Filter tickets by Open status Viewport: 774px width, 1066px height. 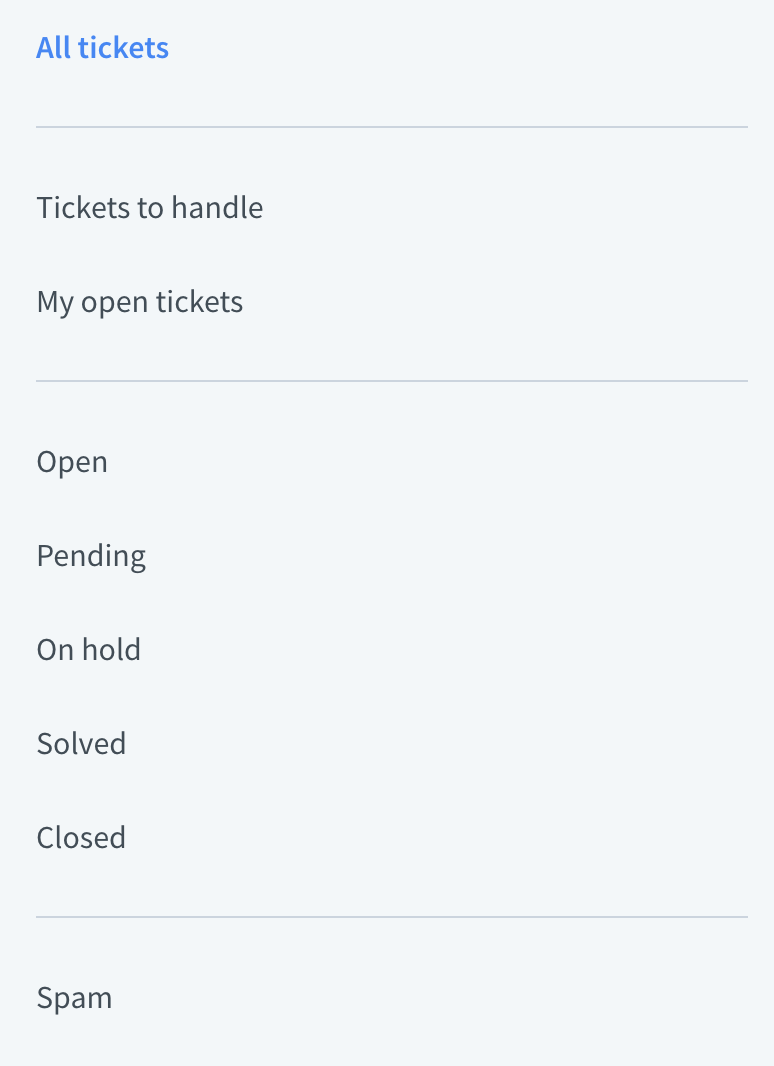click(x=72, y=462)
